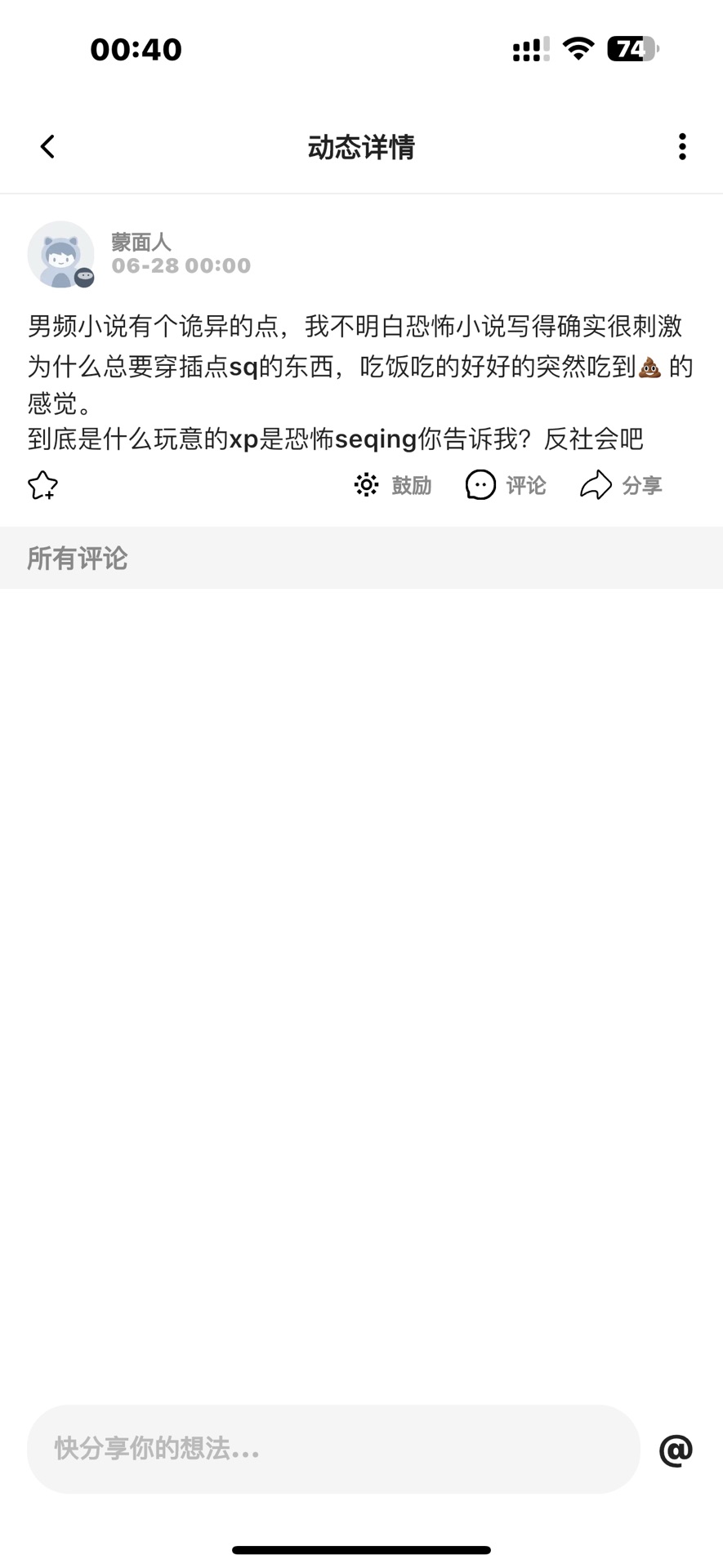Mention someone with the @ icon
Screen dimensions: 723x1568
[676, 1450]
